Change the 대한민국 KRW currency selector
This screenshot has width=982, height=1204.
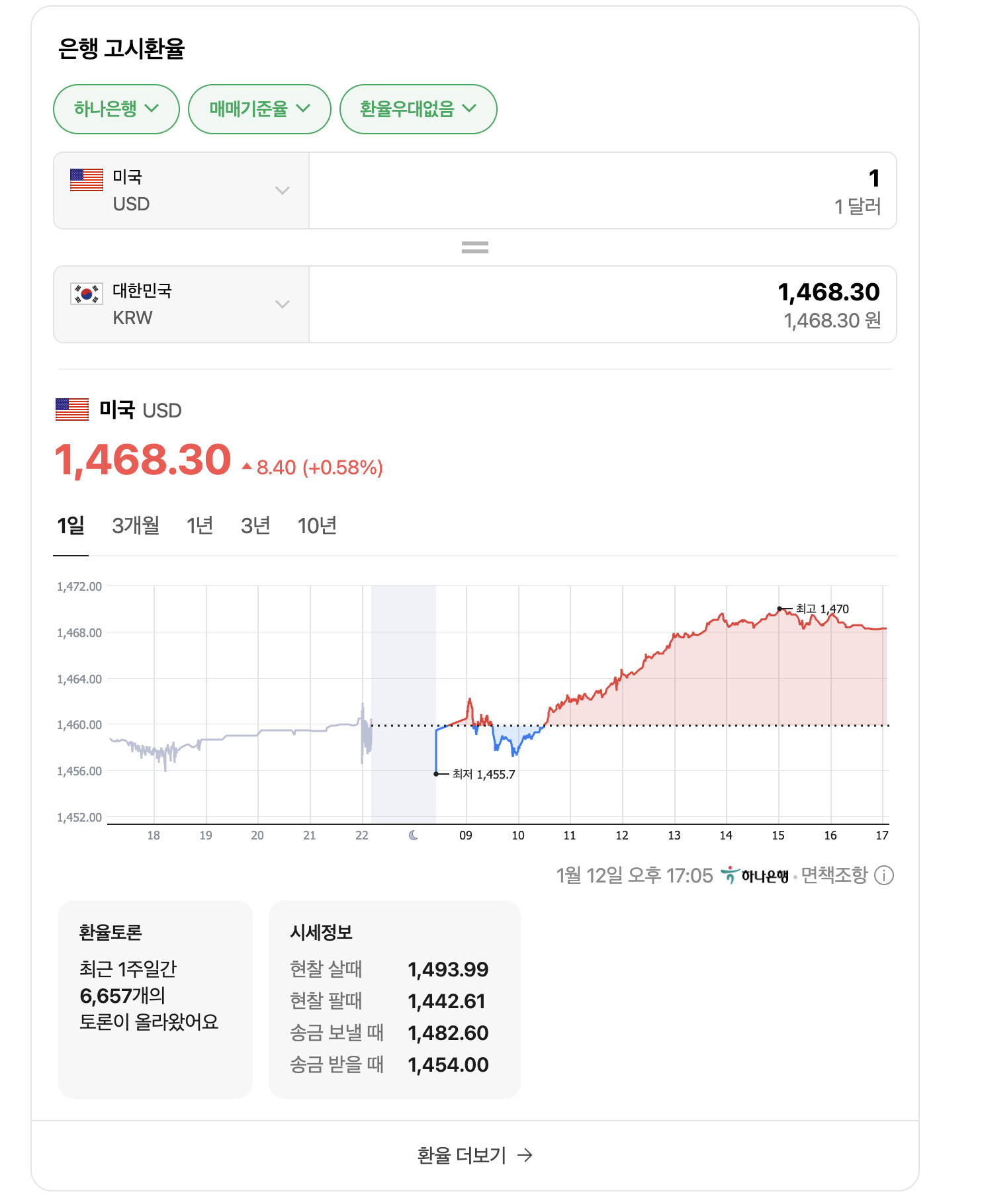pos(181,304)
